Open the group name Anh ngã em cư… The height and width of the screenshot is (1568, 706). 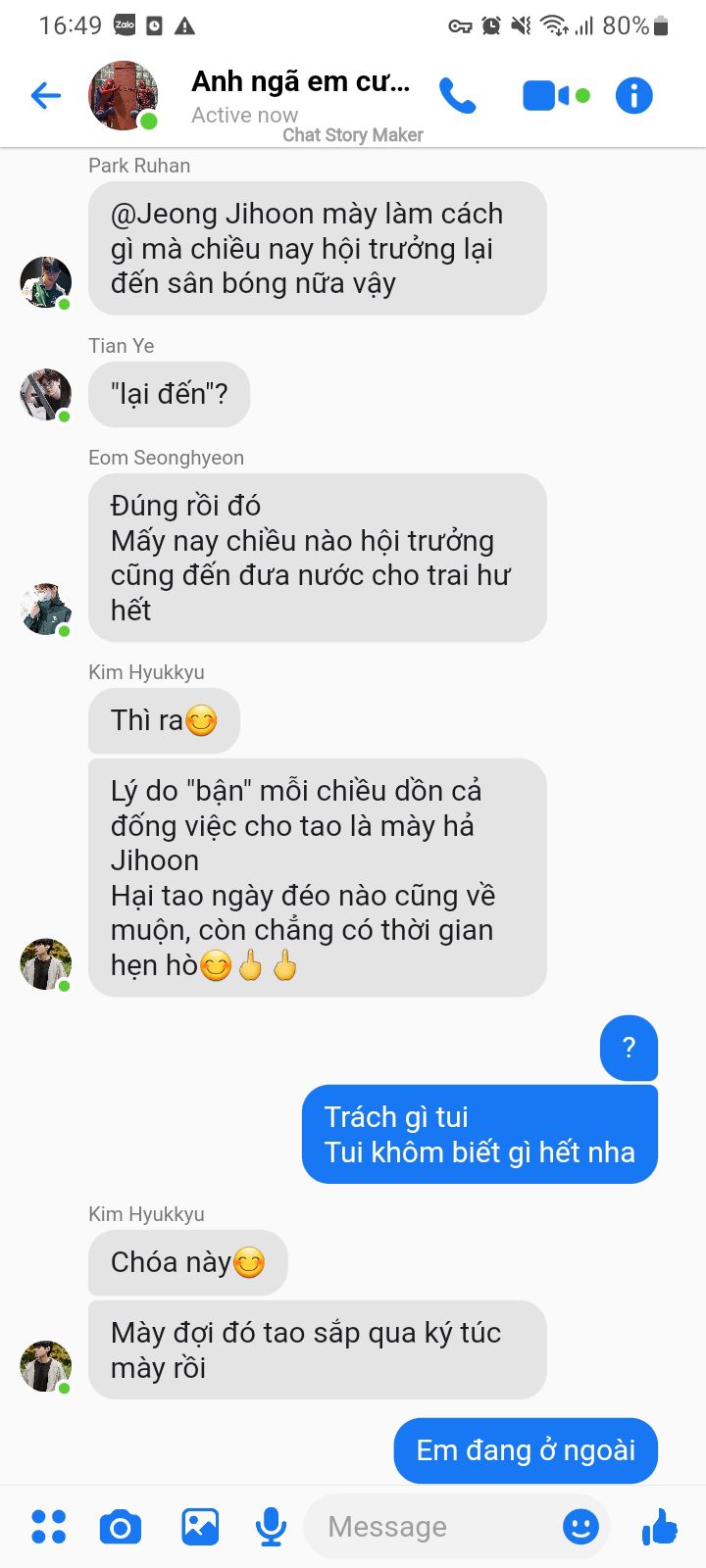(300, 81)
